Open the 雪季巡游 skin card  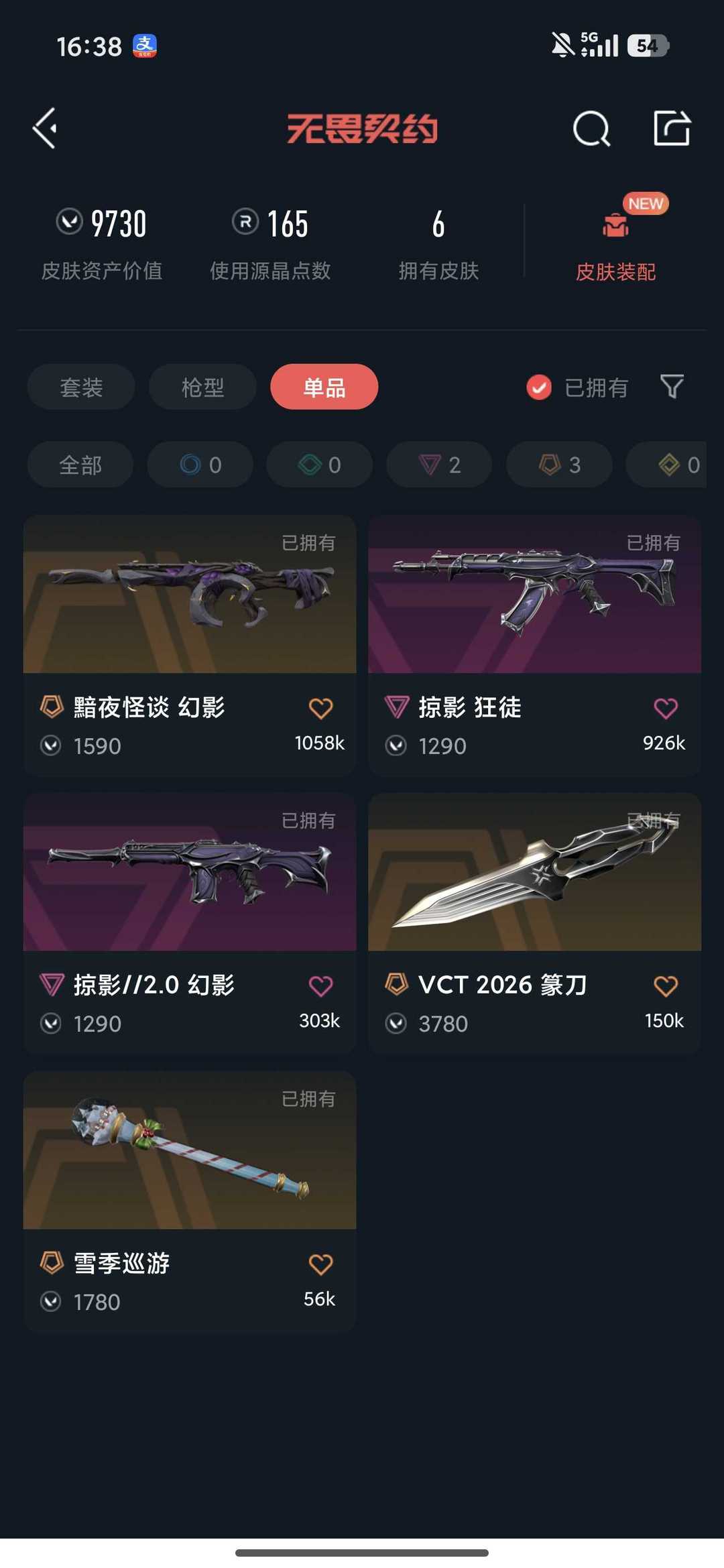click(190, 1150)
